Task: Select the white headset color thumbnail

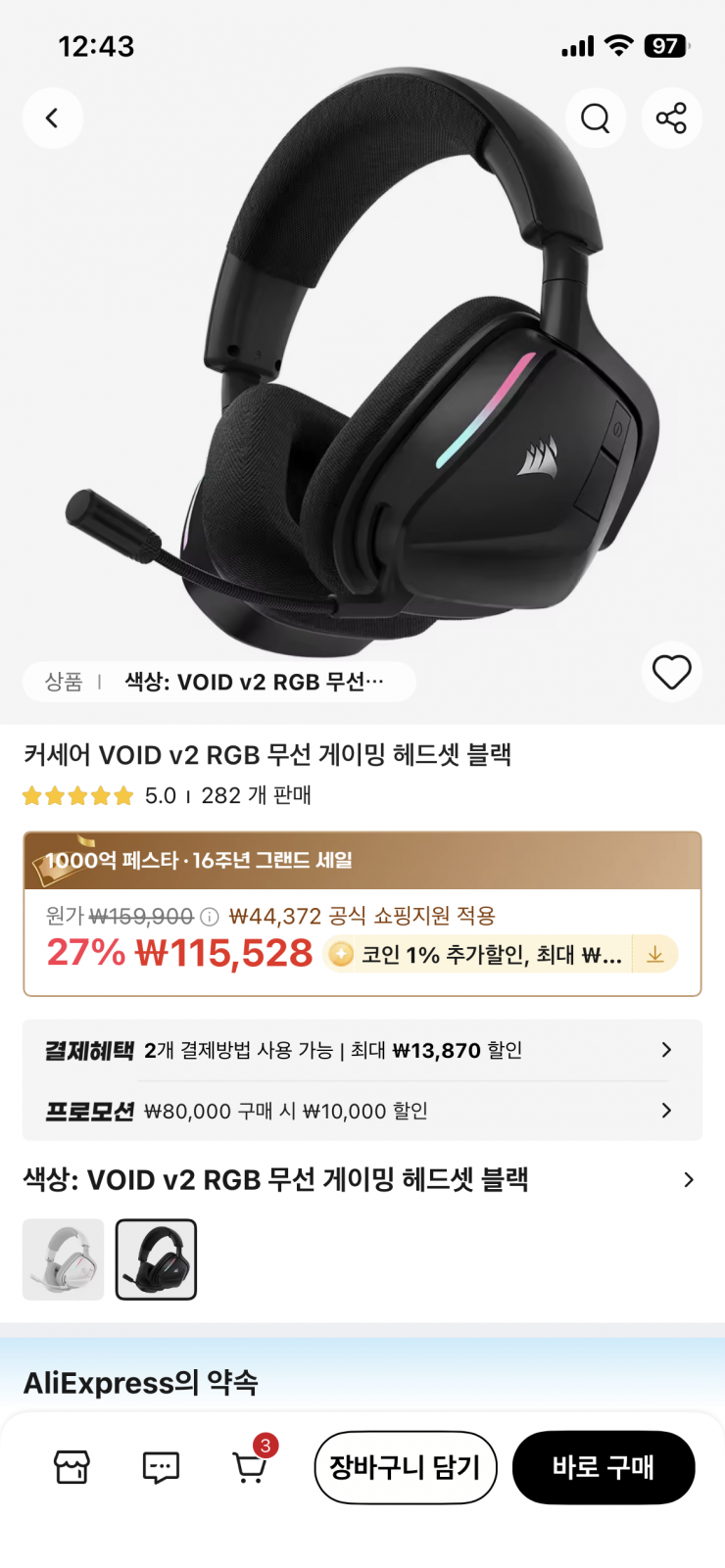Action: click(x=64, y=1259)
